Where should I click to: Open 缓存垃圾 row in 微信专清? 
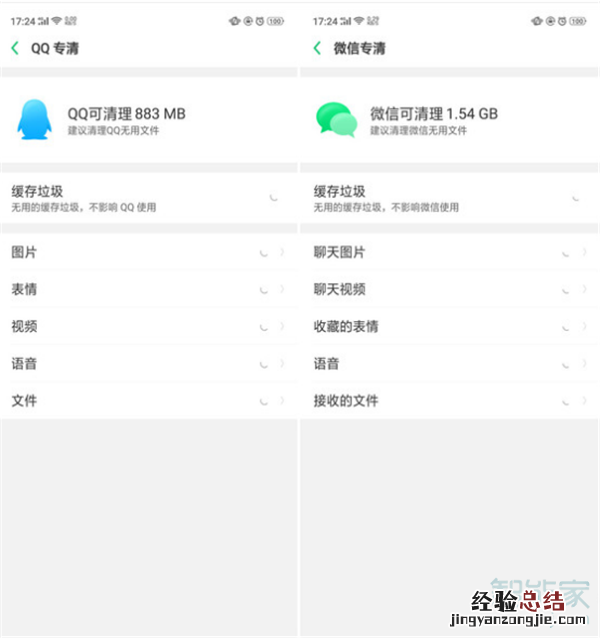click(x=450, y=198)
